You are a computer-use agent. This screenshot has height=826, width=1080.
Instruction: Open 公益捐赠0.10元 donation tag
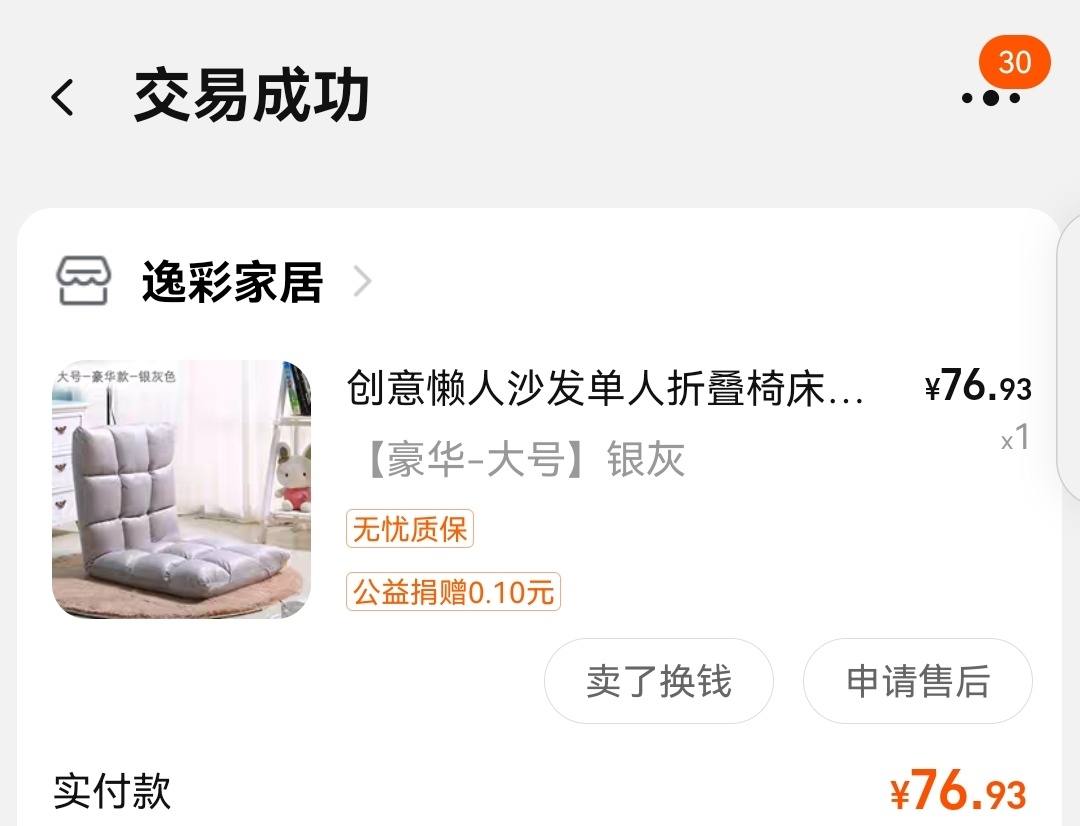click(453, 591)
